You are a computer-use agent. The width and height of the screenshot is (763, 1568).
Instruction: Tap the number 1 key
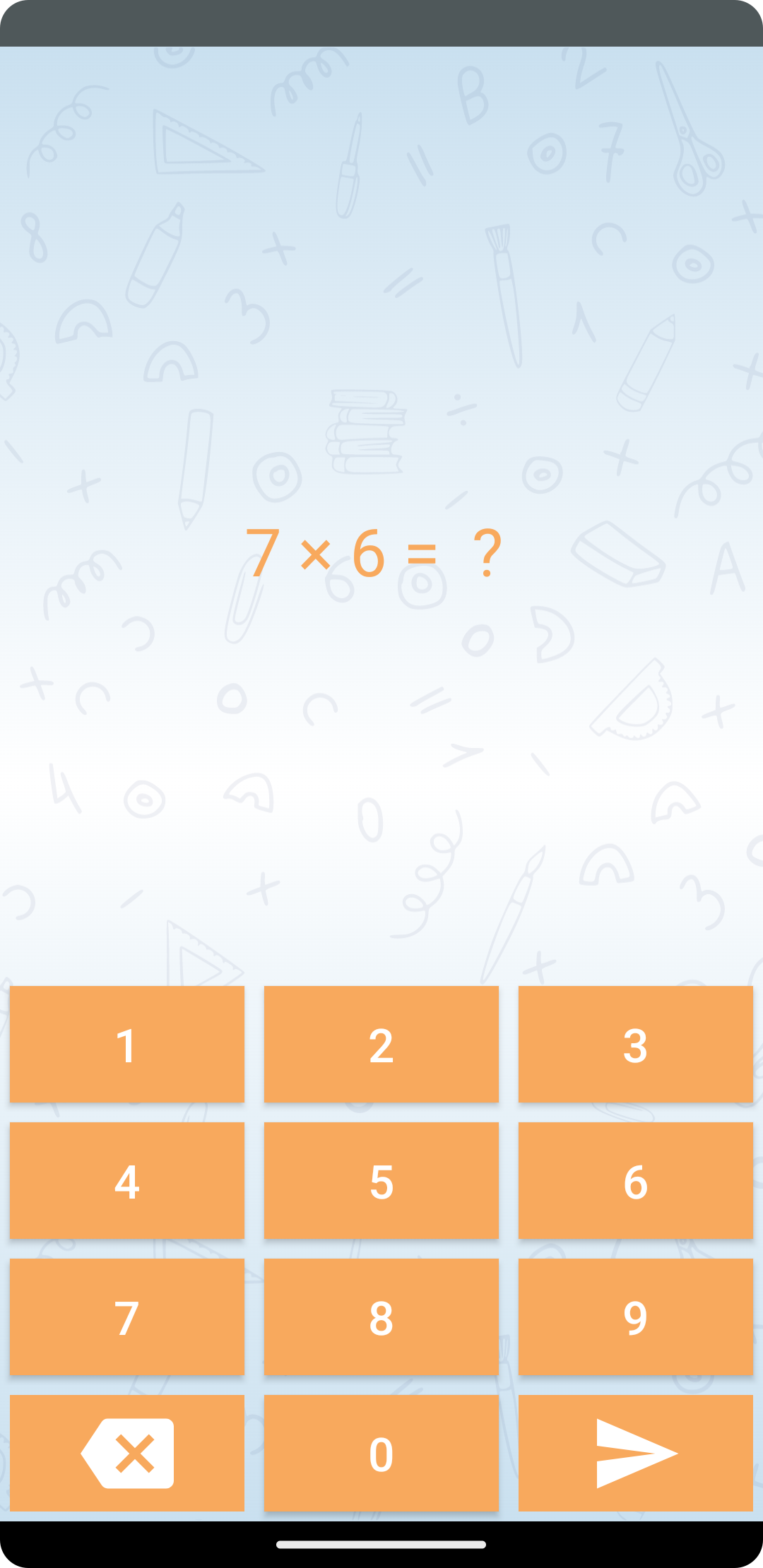coord(127,1044)
